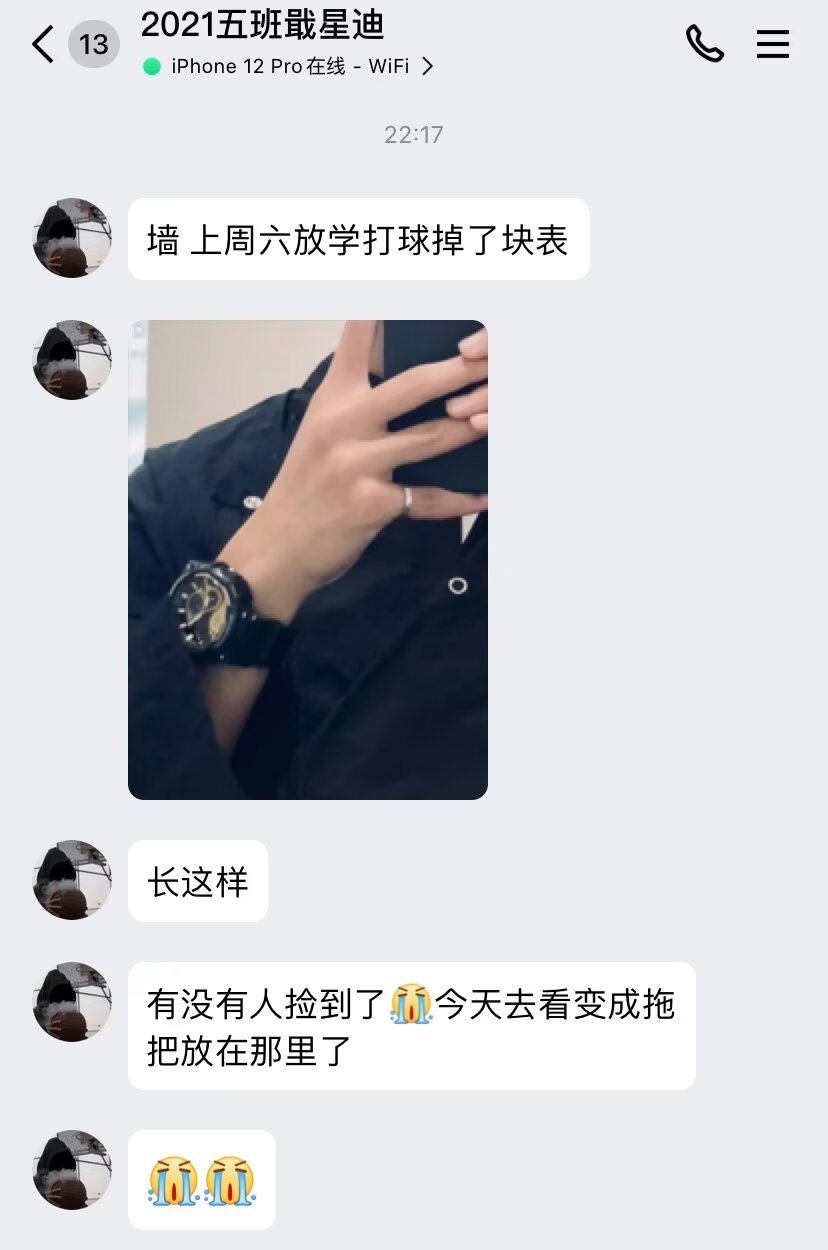Open the chat settings menu
Viewport: 828px width, 1250px height.
[x=772, y=44]
